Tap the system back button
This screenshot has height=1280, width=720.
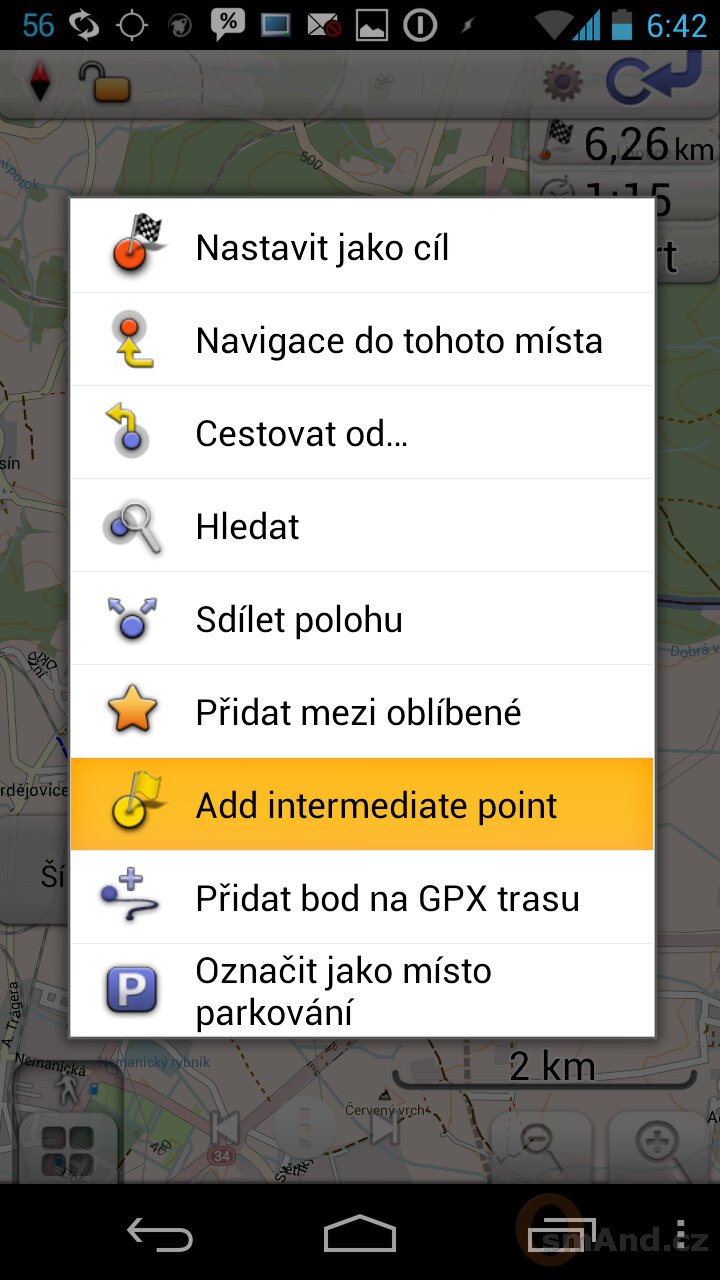160,1233
